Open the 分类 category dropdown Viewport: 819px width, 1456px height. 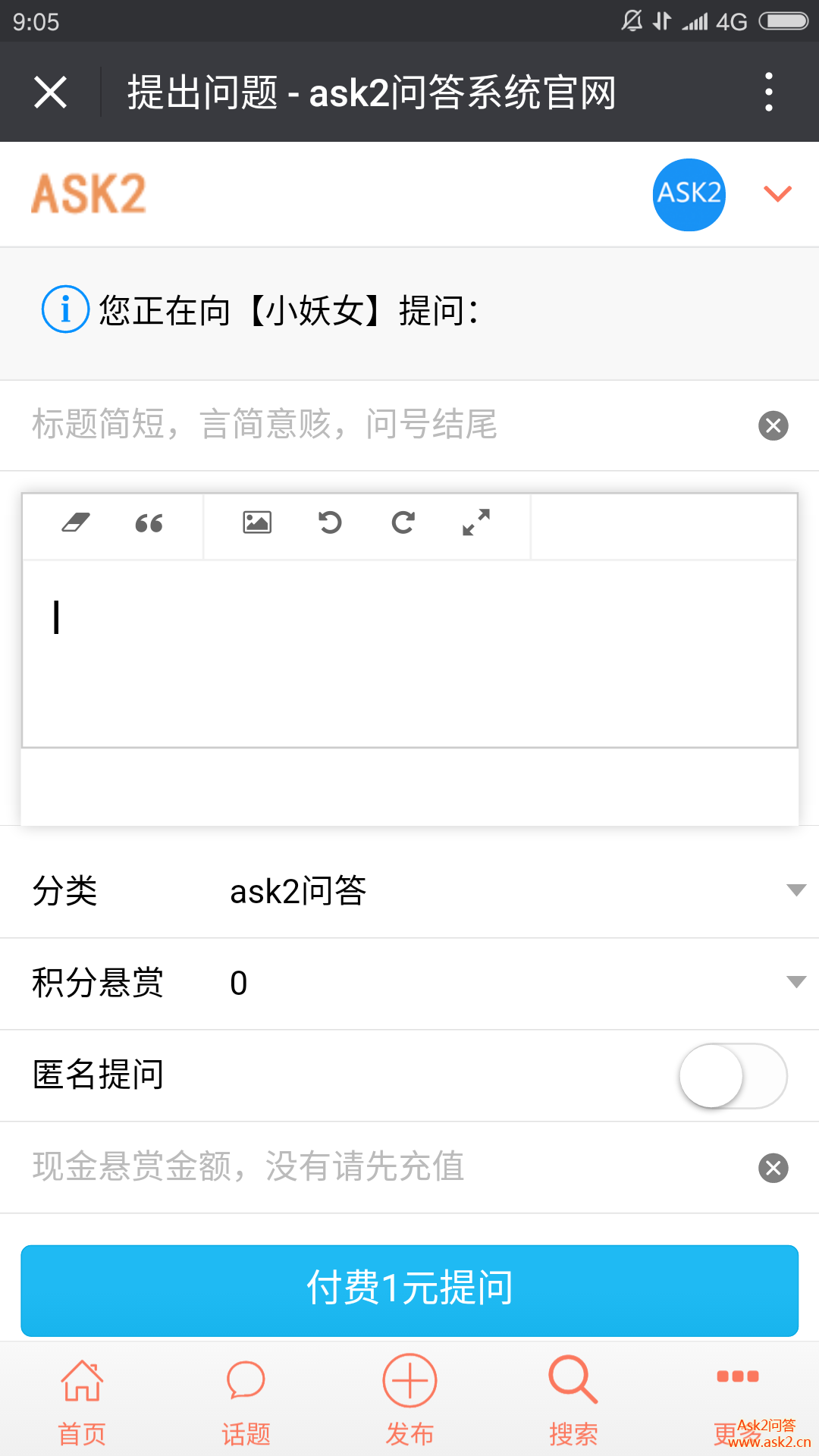(x=508, y=891)
